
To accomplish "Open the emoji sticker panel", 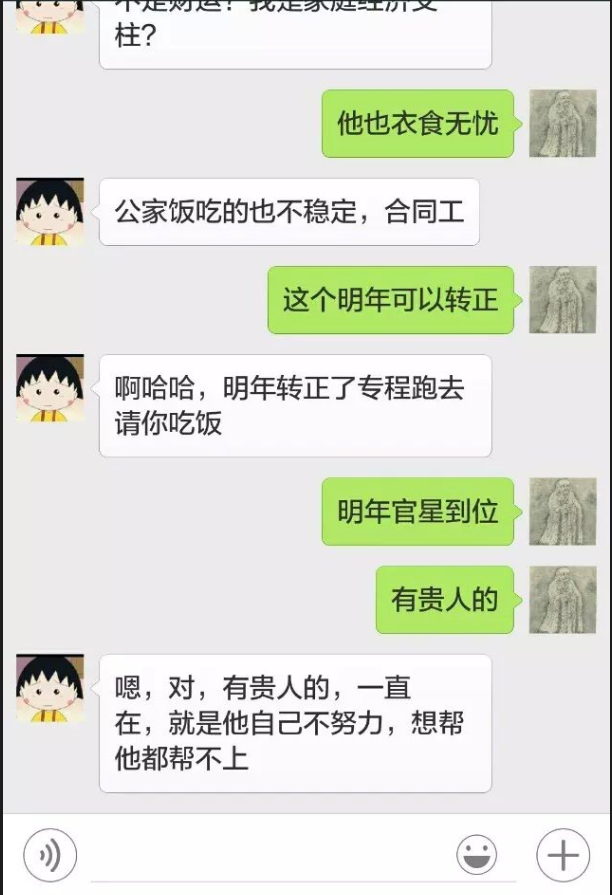I will coord(477,855).
